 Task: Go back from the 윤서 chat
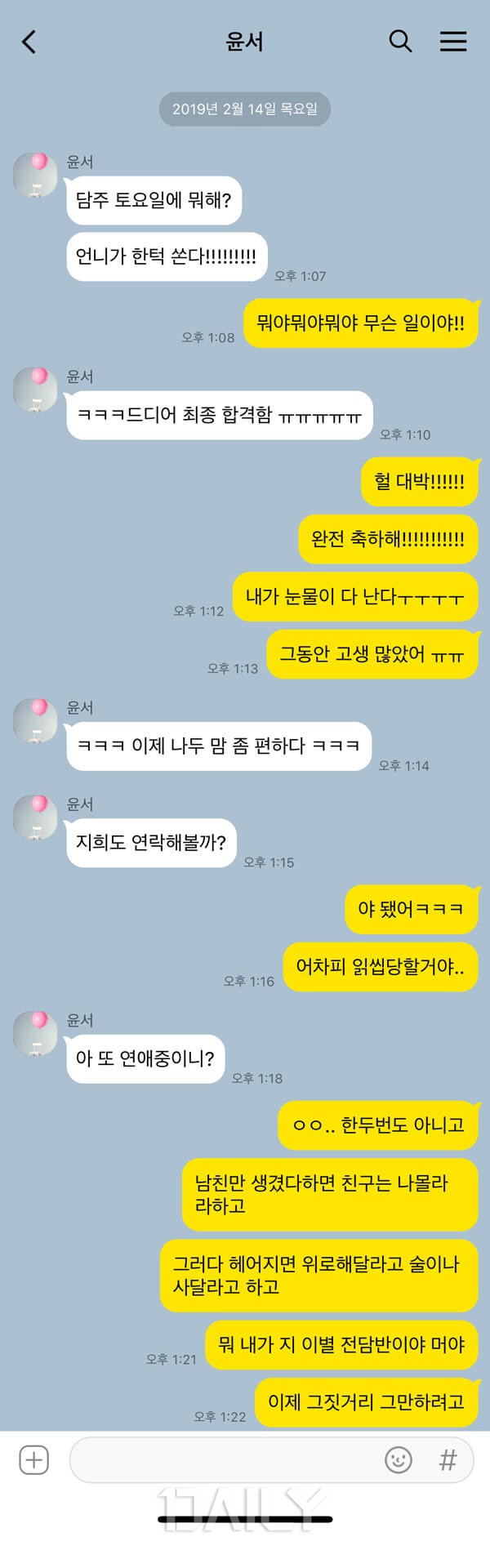coord(29,42)
